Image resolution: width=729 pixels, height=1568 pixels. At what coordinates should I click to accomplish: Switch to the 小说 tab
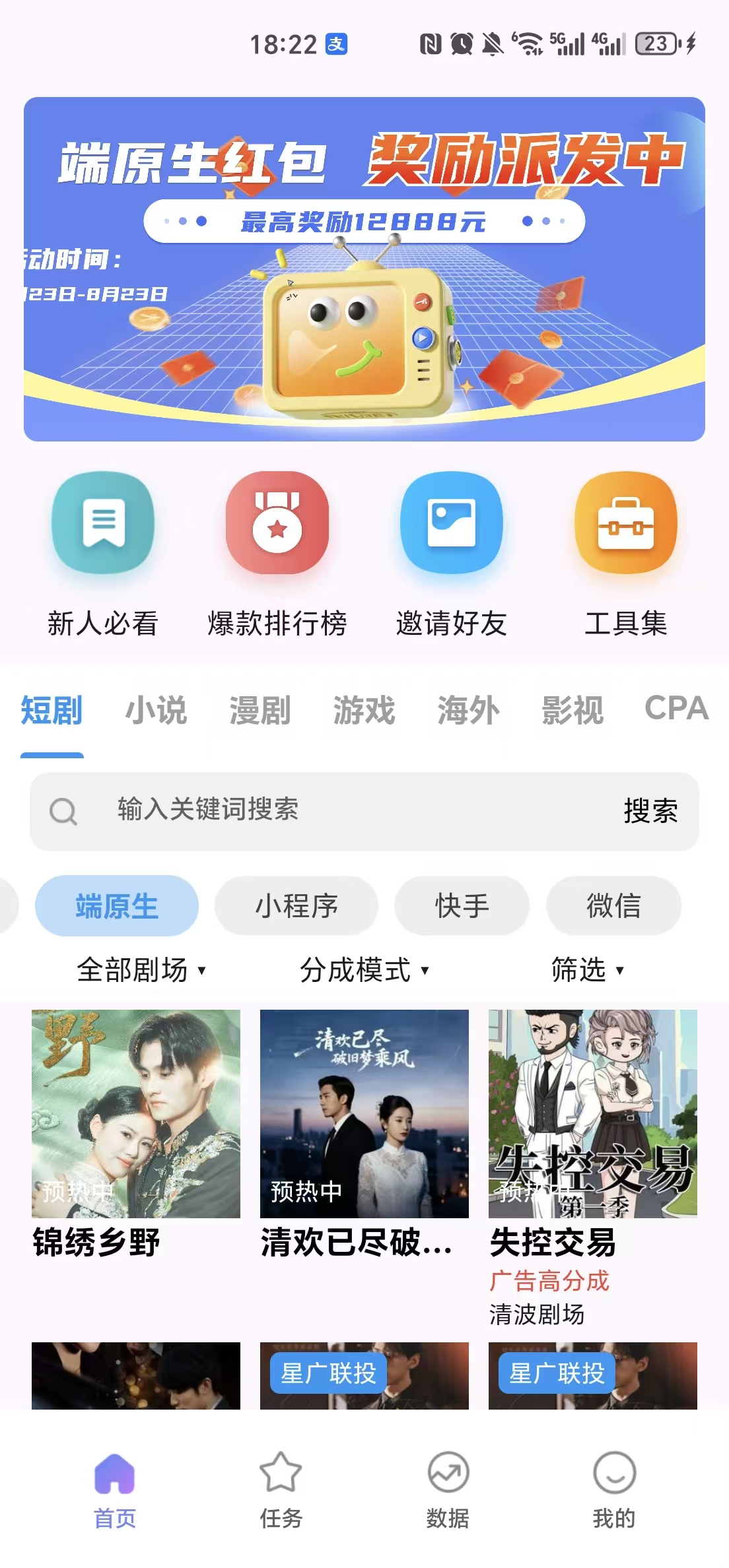click(x=156, y=711)
